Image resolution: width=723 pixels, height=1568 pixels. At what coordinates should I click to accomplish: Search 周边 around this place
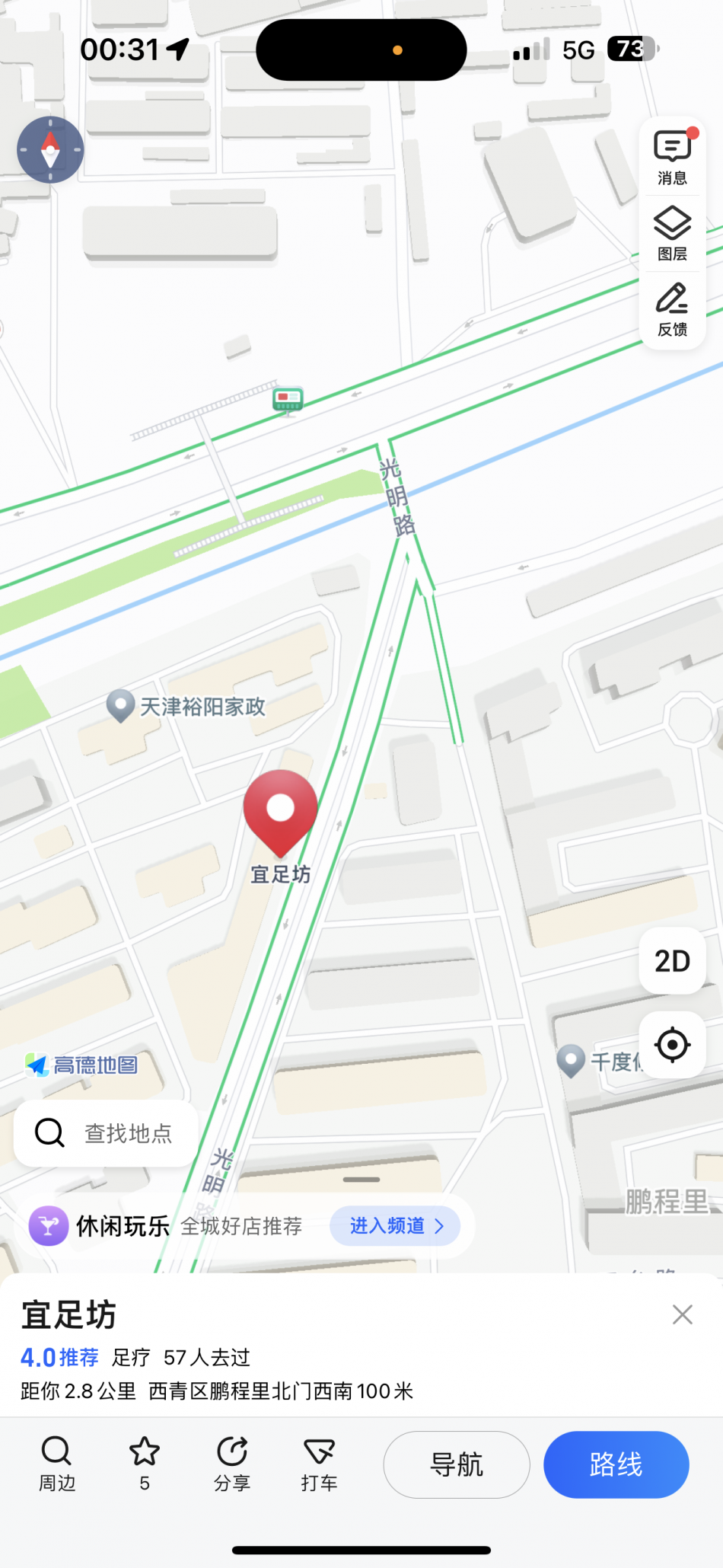coord(56,1464)
